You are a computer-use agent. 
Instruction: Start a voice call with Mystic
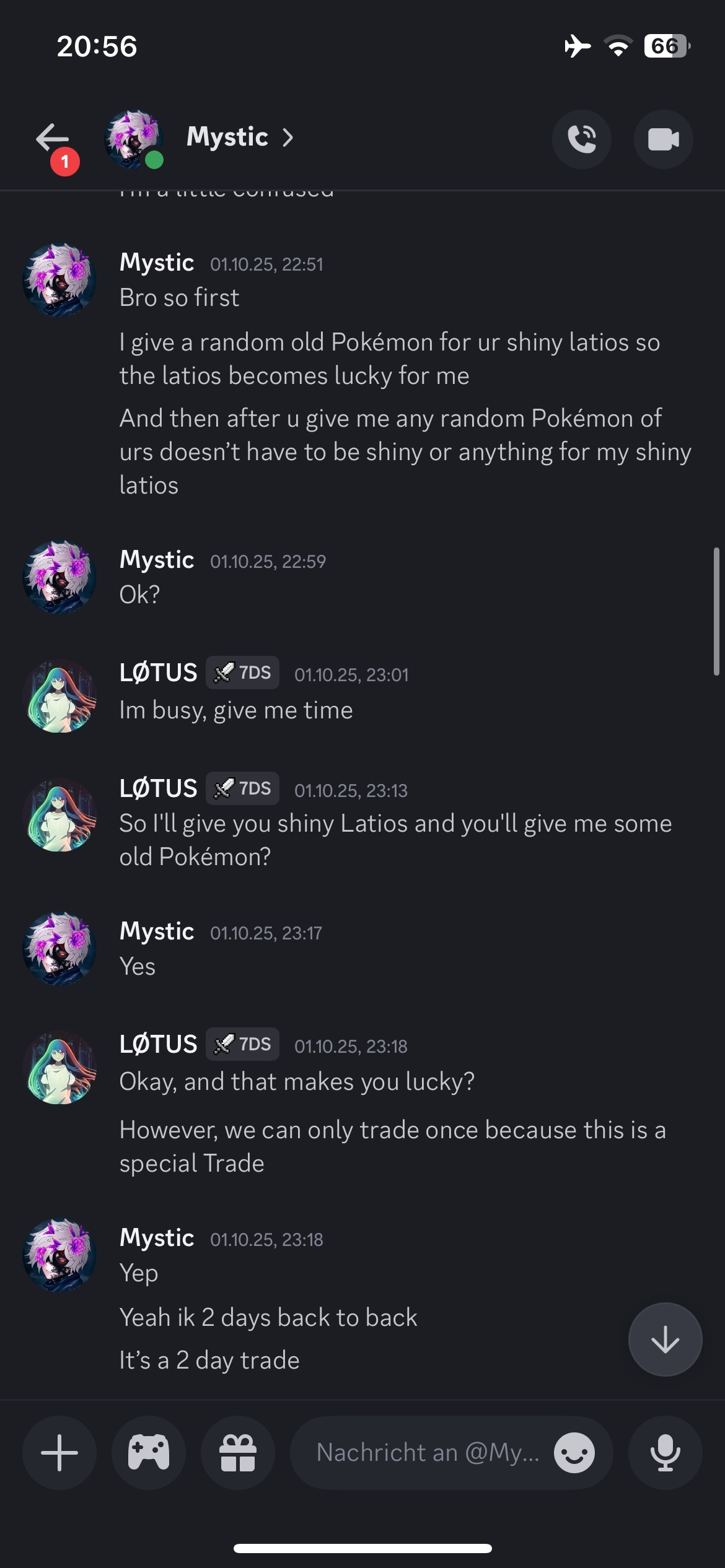click(581, 139)
